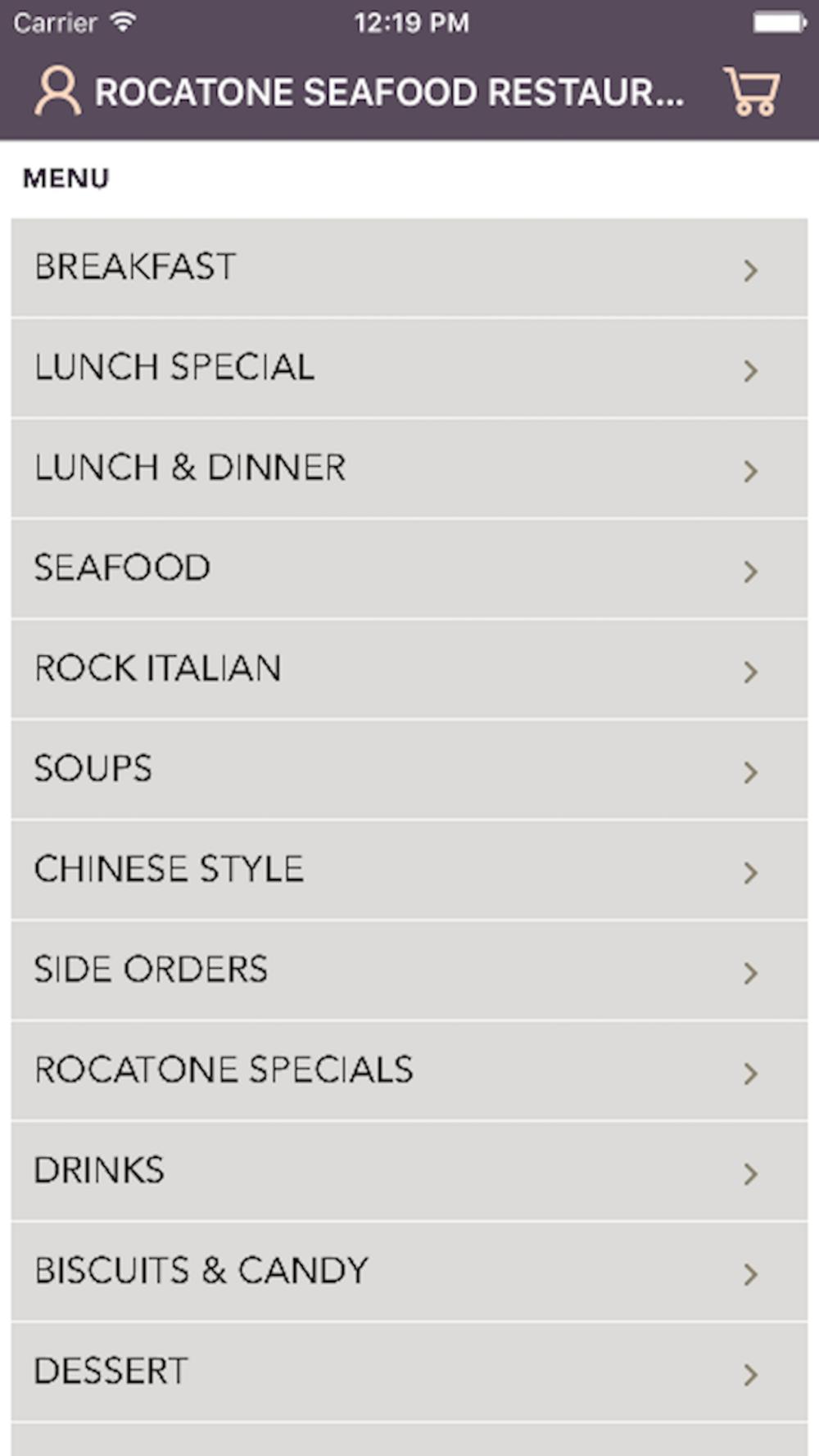Open the Rock Italian category
Screen dimensions: 819x1456
409,670
